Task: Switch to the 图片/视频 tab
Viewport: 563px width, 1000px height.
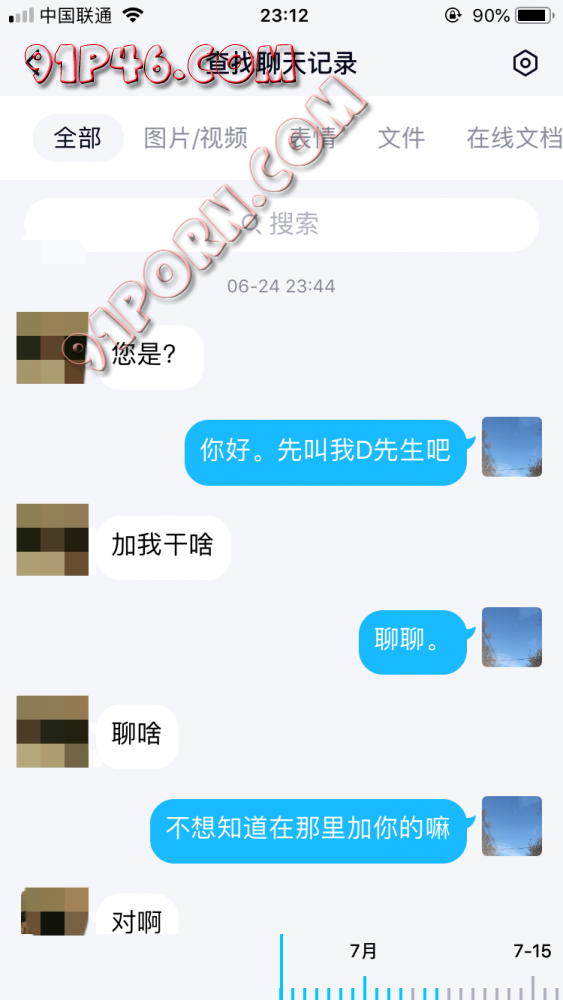Action: [196, 138]
